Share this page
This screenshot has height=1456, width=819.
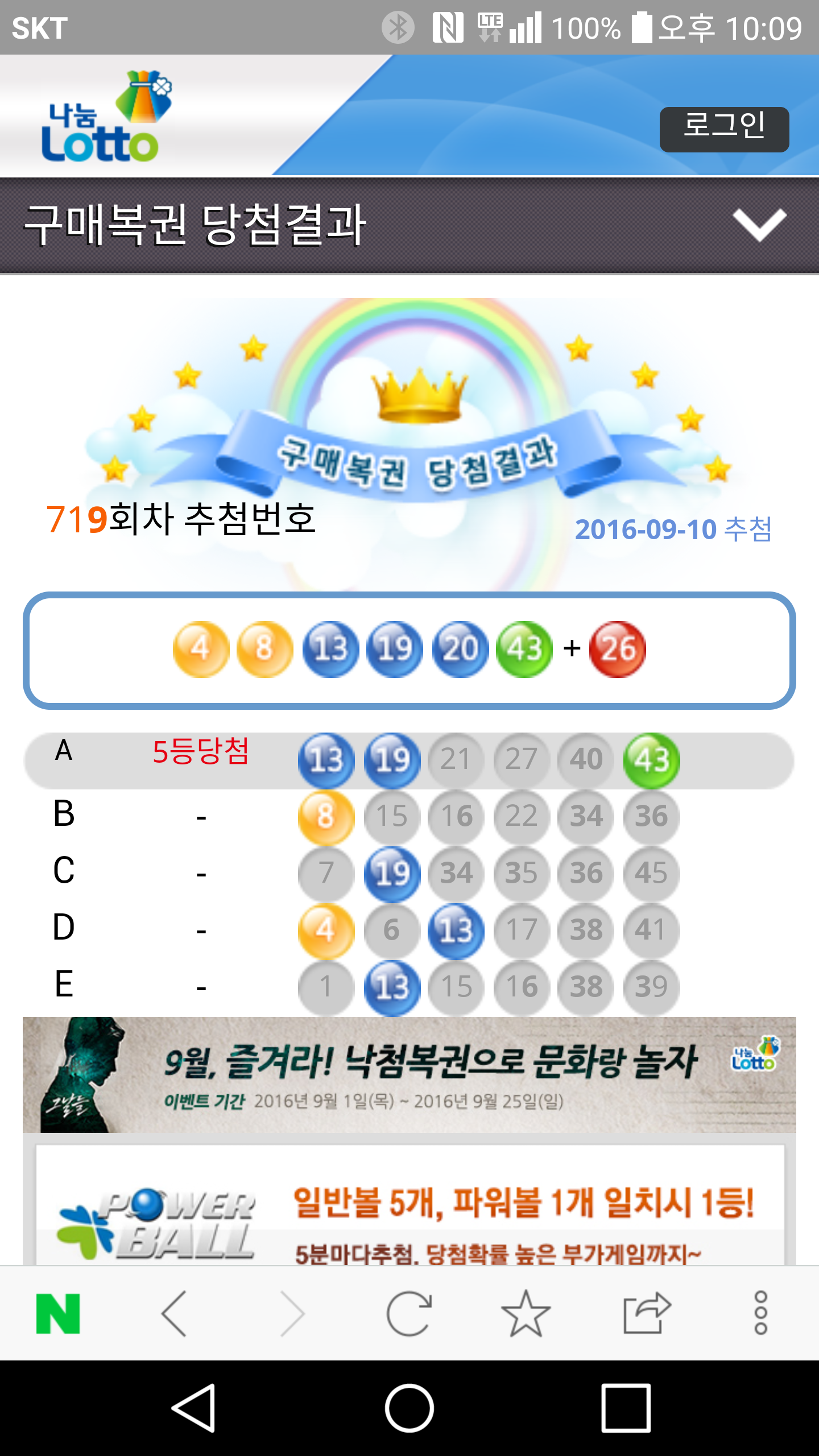pos(646,1314)
